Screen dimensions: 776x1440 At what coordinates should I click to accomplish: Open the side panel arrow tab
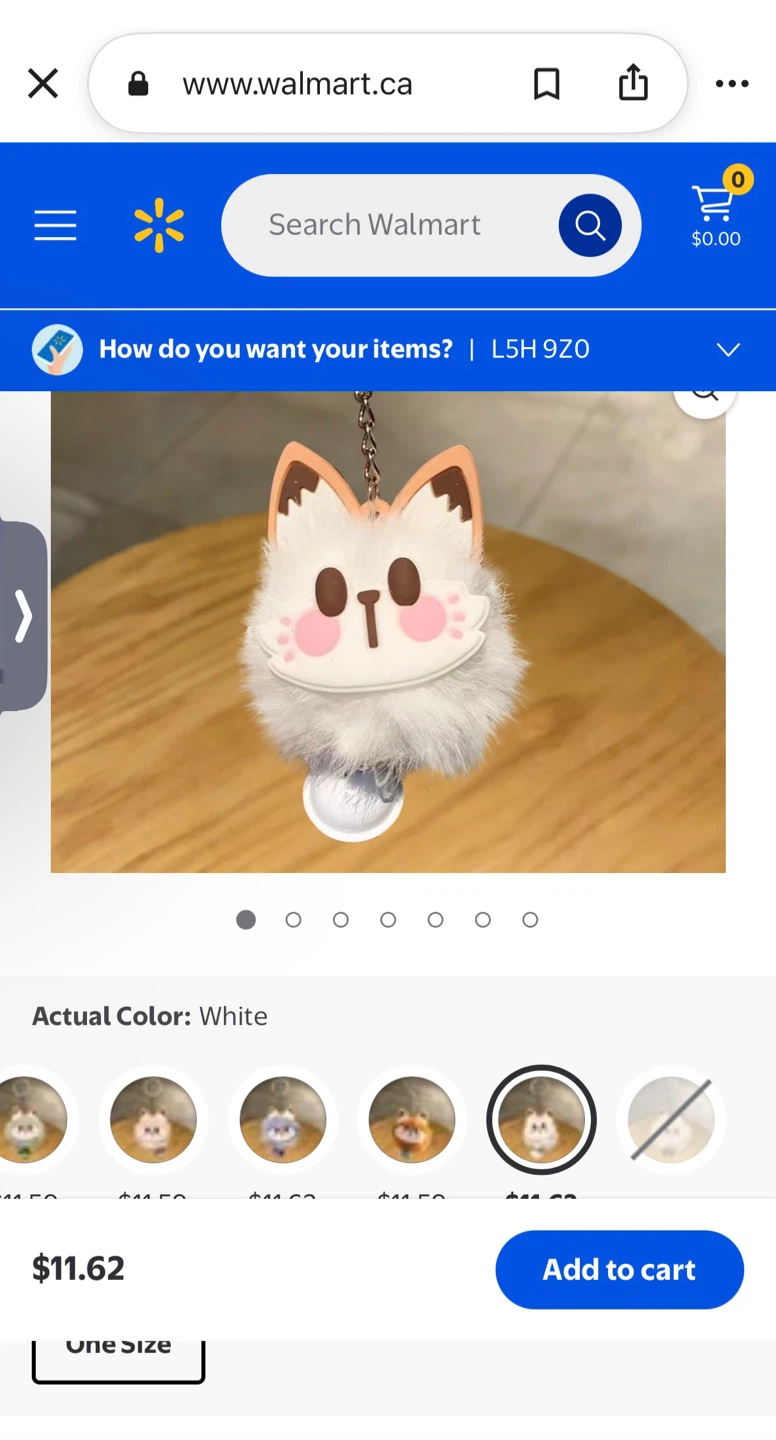(x=23, y=616)
